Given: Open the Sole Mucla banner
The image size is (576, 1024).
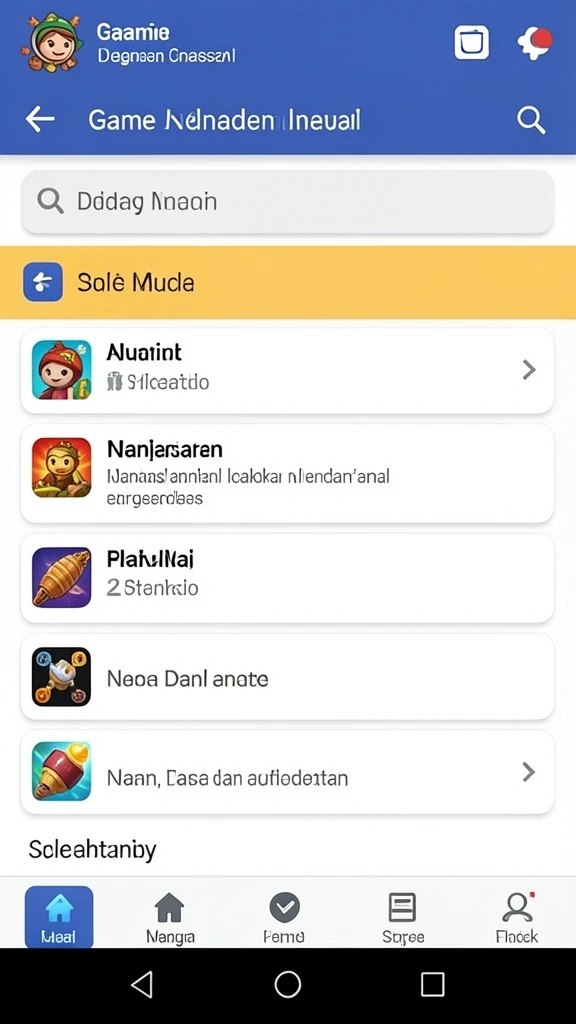Looking at the screenshot, I should 288,282.
